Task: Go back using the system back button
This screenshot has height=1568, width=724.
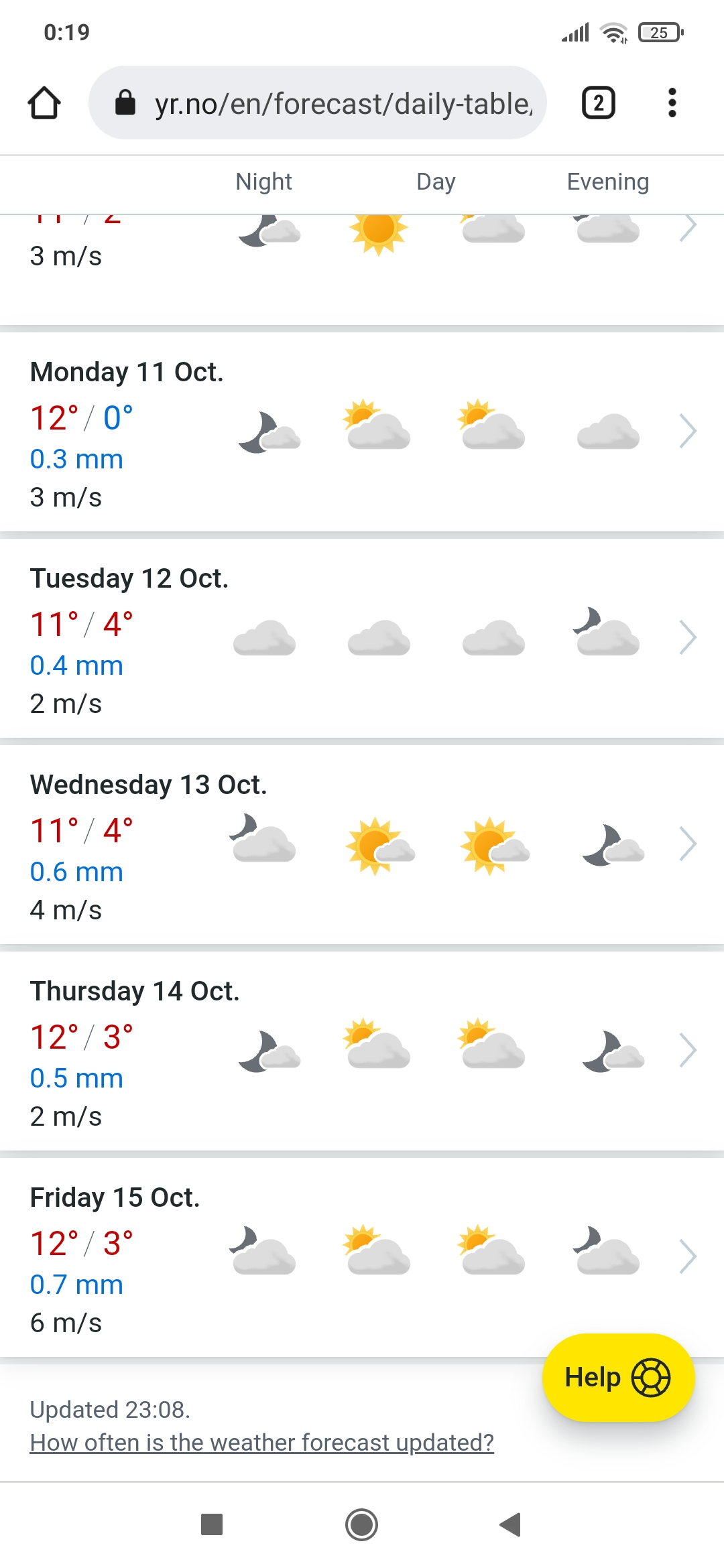Action: (511, 1524)
